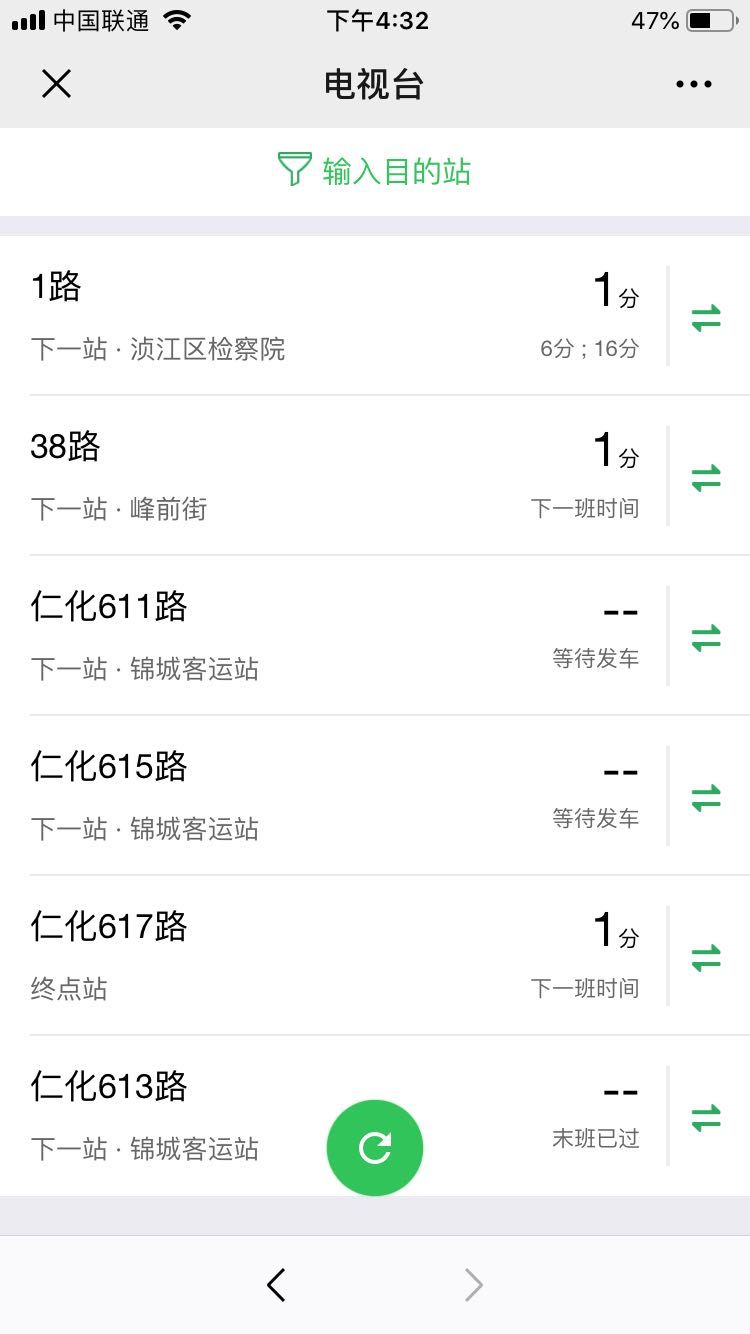Reverse direction for 38路

click(706, 478)
